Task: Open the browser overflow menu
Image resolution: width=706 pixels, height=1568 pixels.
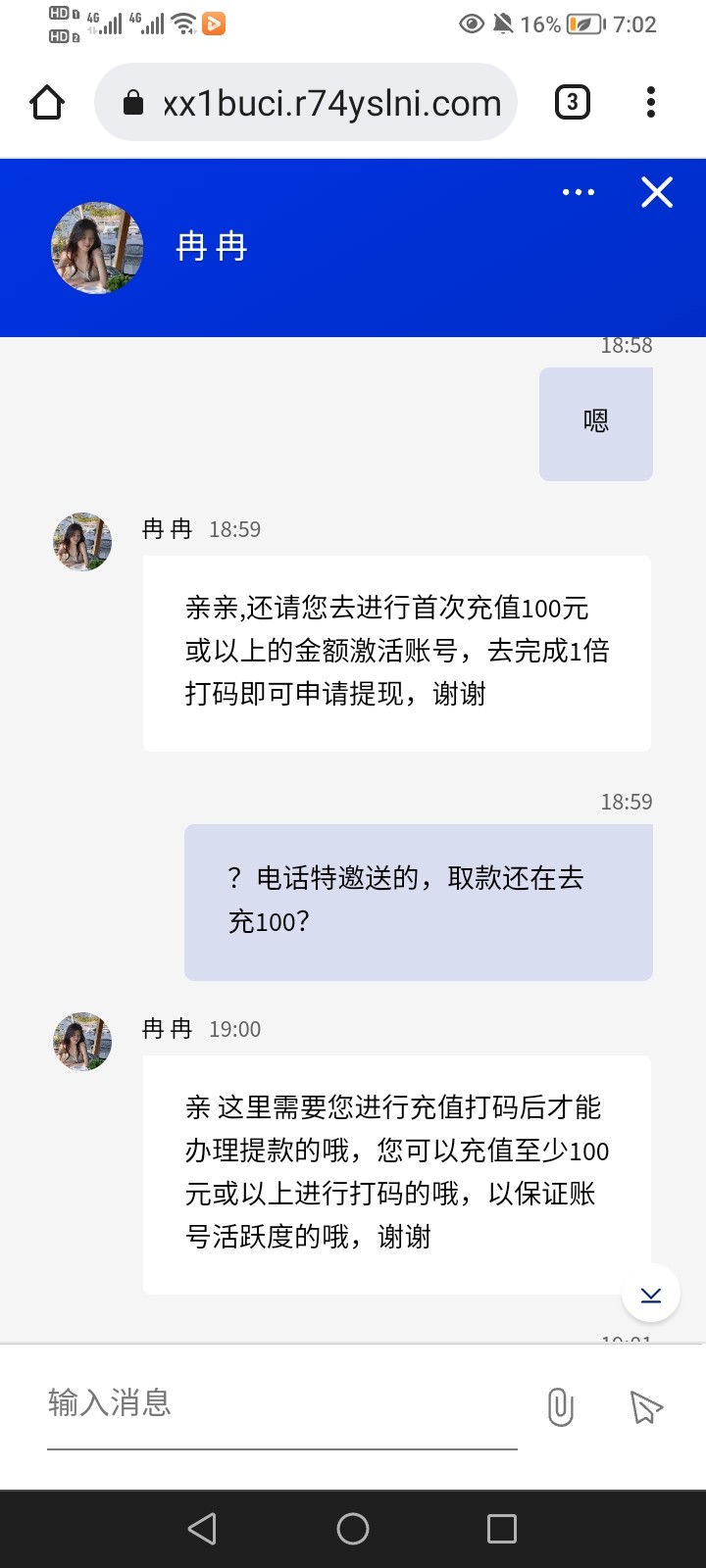Action: click(x=651, y=102)
